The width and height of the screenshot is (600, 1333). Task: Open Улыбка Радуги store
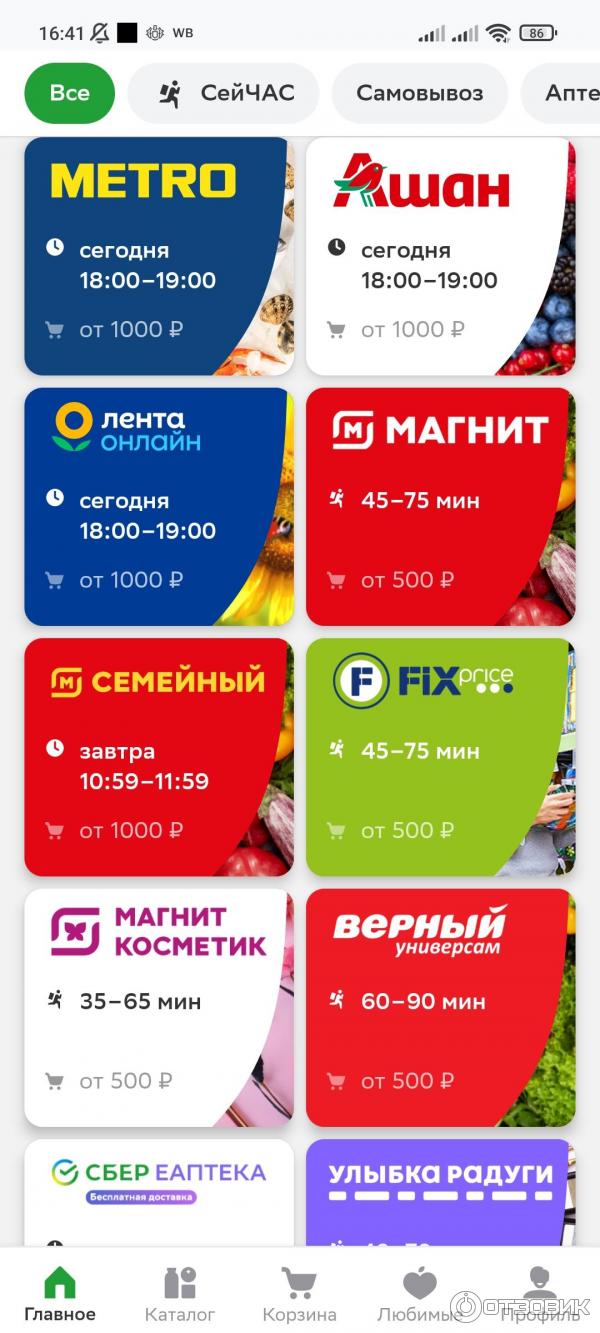click(440, 1192)
